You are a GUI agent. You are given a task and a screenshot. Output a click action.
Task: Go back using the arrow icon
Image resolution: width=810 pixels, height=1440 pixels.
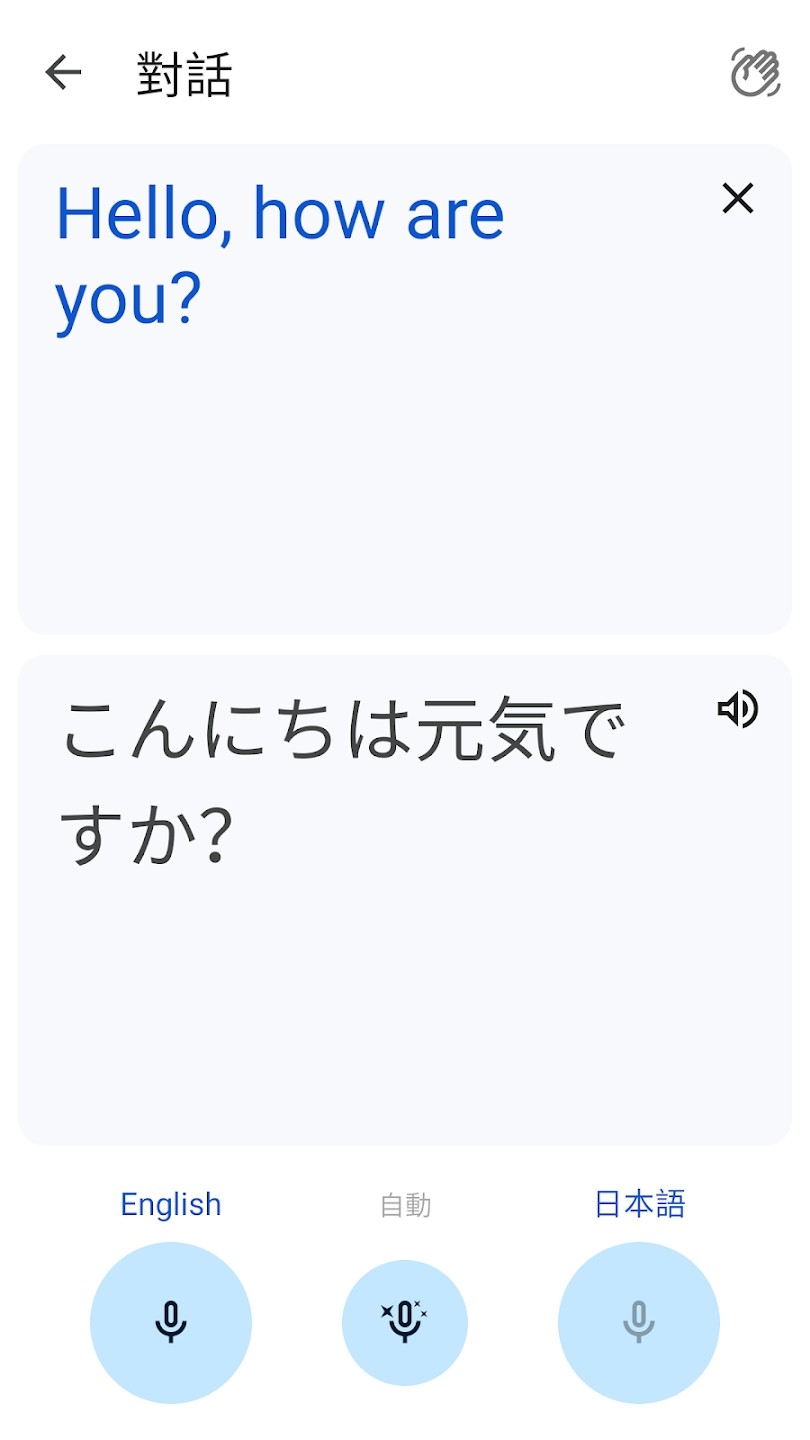[x=62, y=72]
